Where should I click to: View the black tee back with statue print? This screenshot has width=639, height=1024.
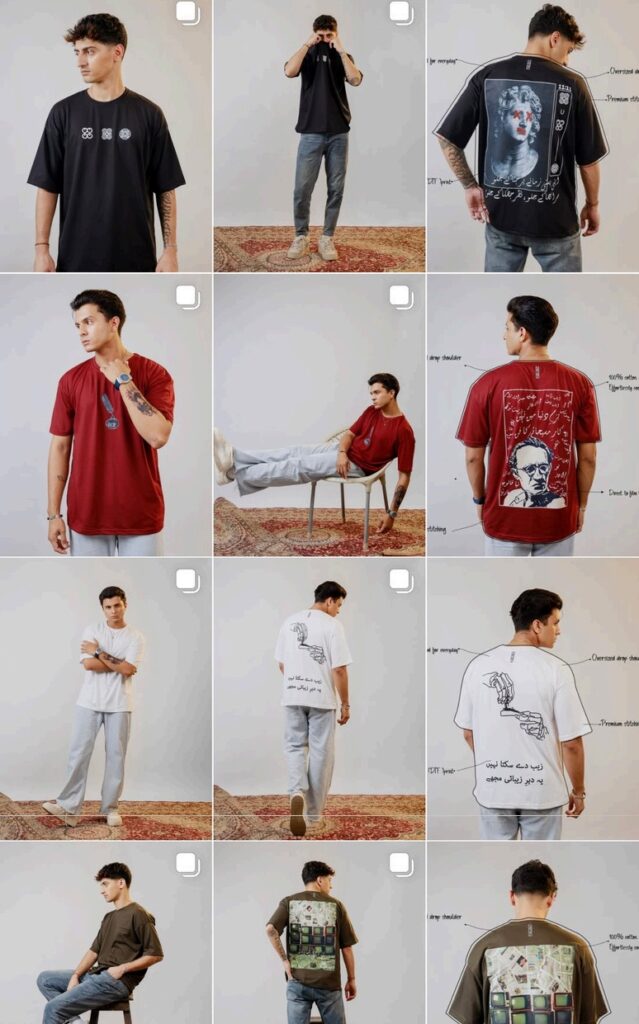[x=533, y=135]
